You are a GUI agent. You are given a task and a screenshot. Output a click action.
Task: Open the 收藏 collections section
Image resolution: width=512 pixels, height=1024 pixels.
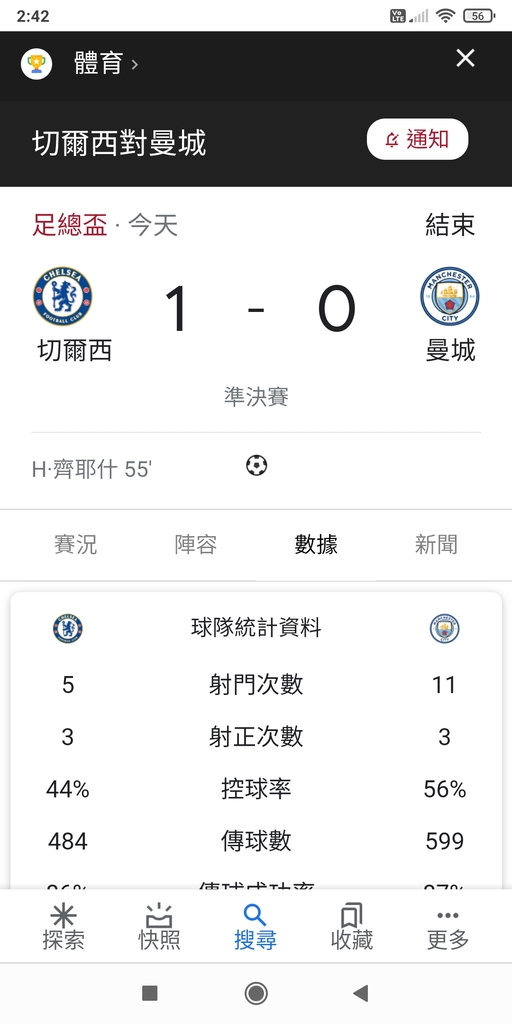[352, 926]
